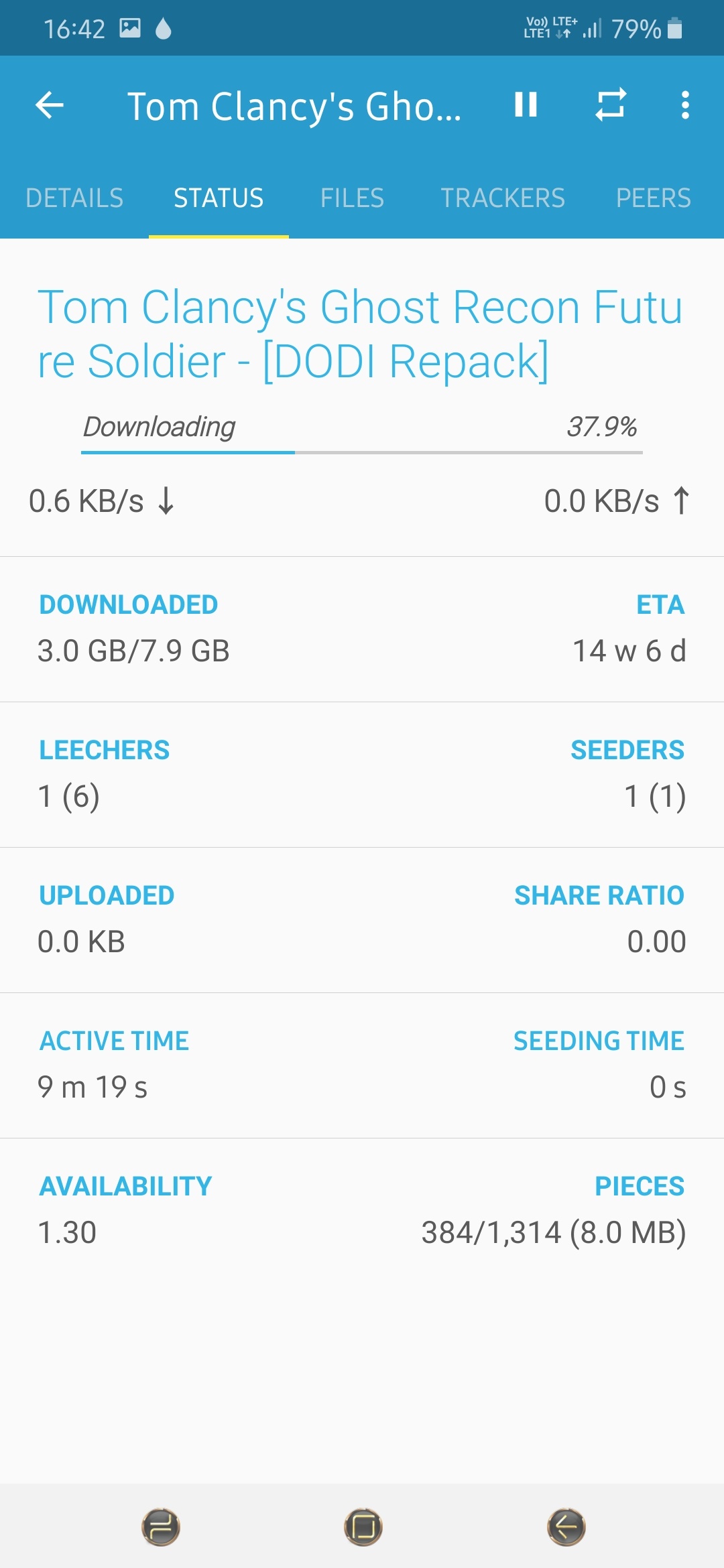Toggle sequential download icon in toolbar
Screen dimensions: 724x1568
(x=611, y=105)
